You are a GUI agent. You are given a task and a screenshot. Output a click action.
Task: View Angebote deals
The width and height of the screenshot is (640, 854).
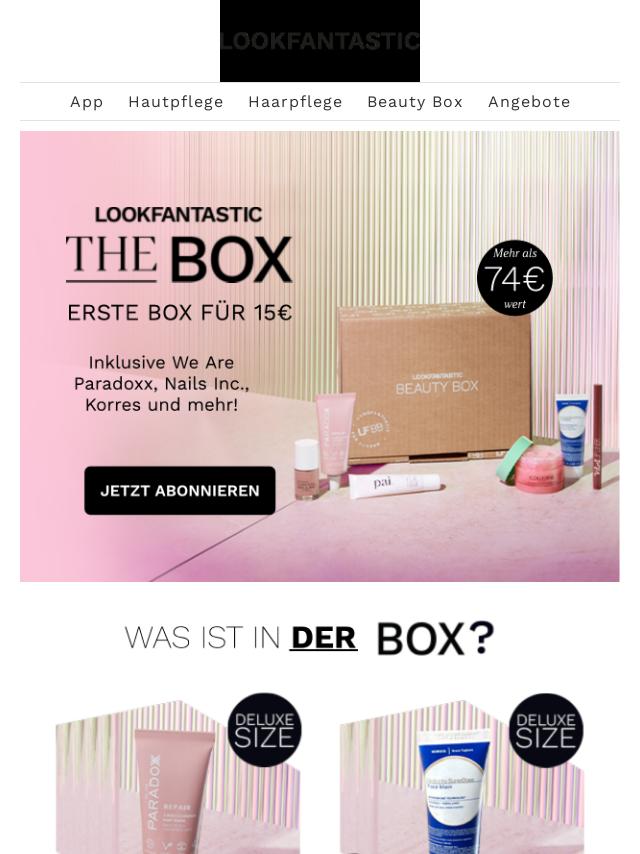click(529, 102)
